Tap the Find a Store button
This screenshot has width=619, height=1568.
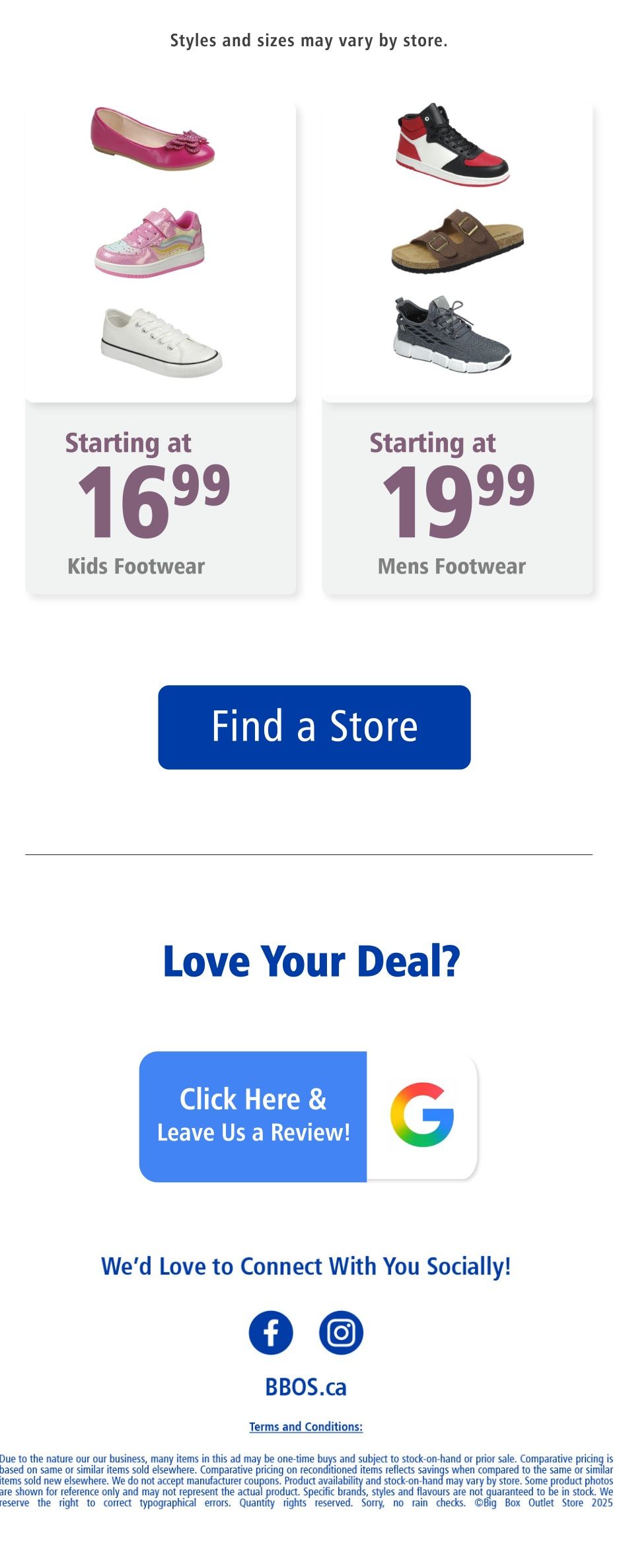click(x=314, y=727)
